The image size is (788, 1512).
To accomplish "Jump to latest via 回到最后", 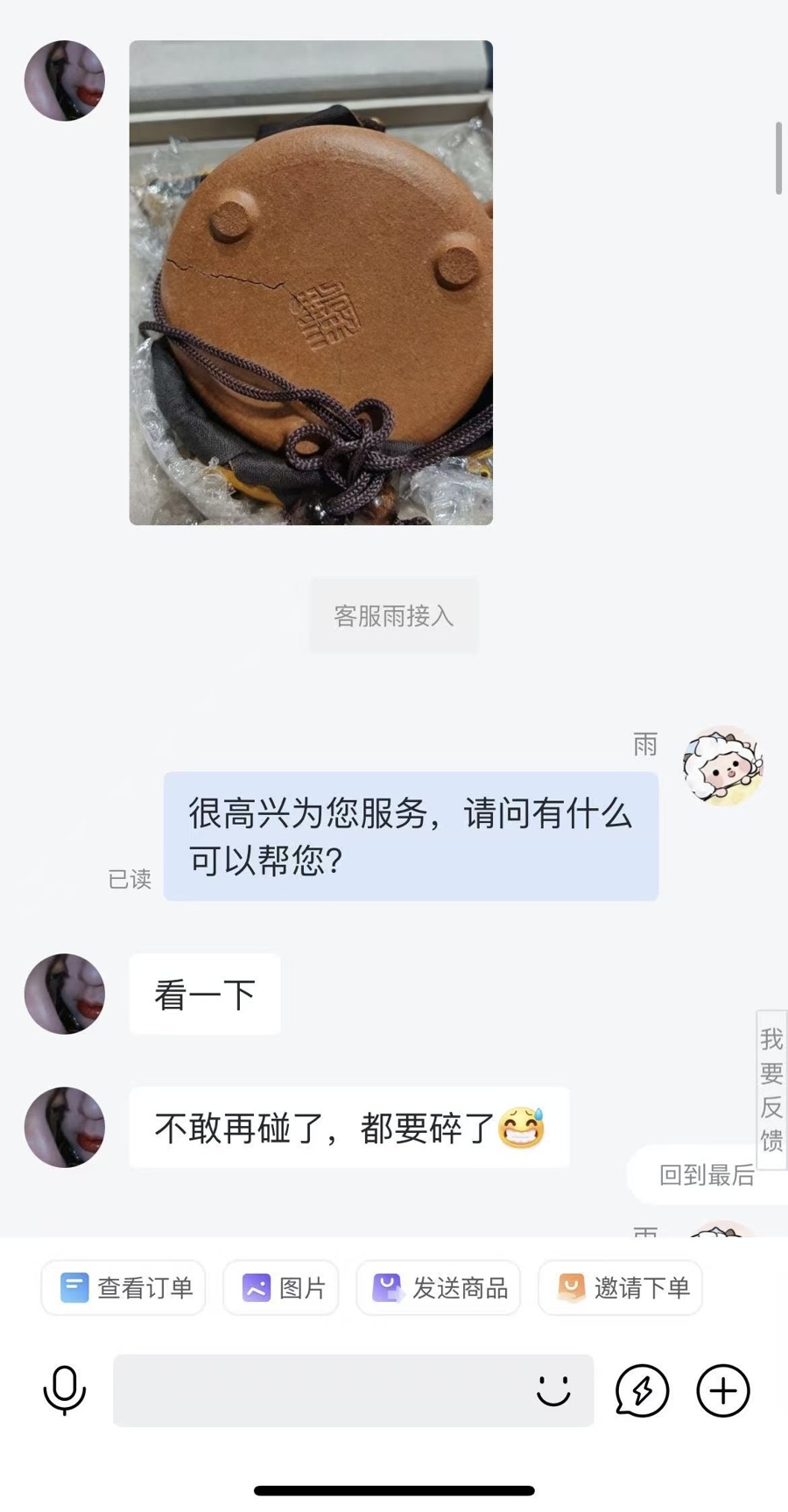I will pyautogui.click(x=707, y=1175).
